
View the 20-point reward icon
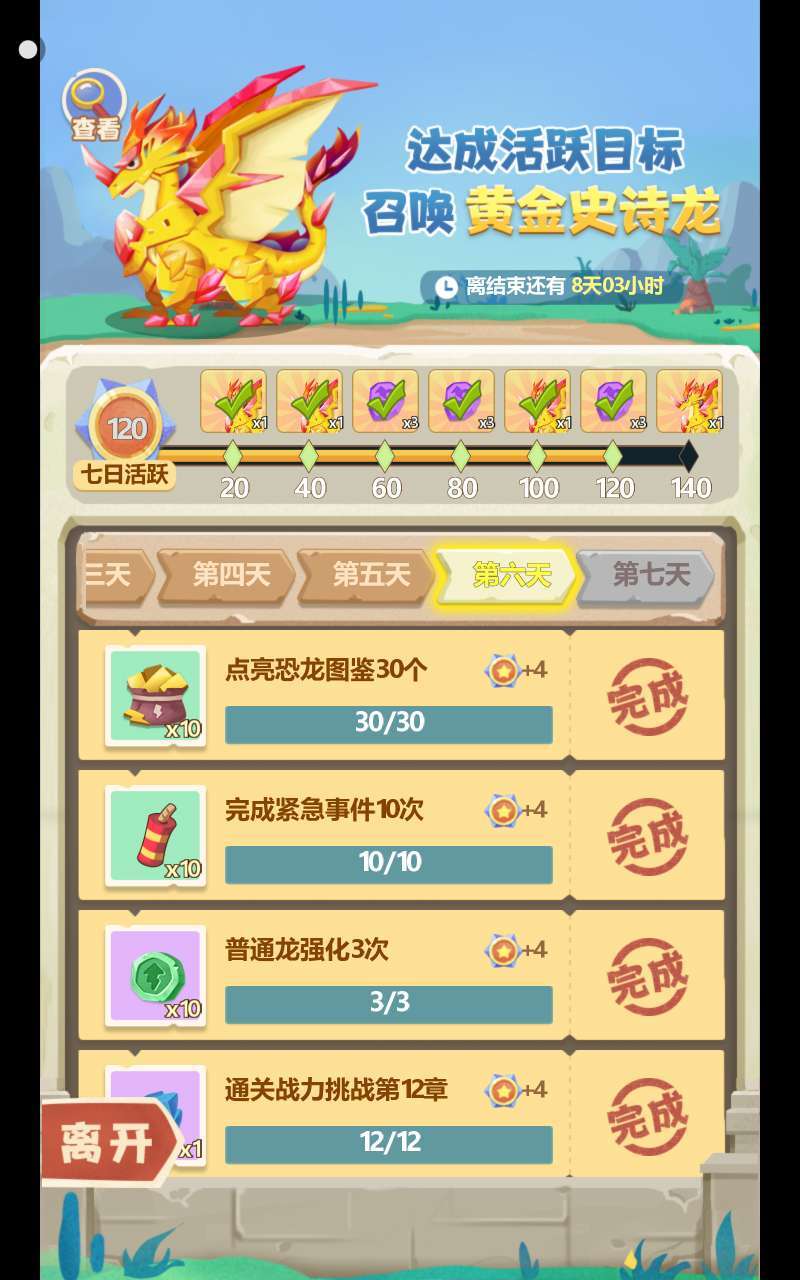[233, 401]
